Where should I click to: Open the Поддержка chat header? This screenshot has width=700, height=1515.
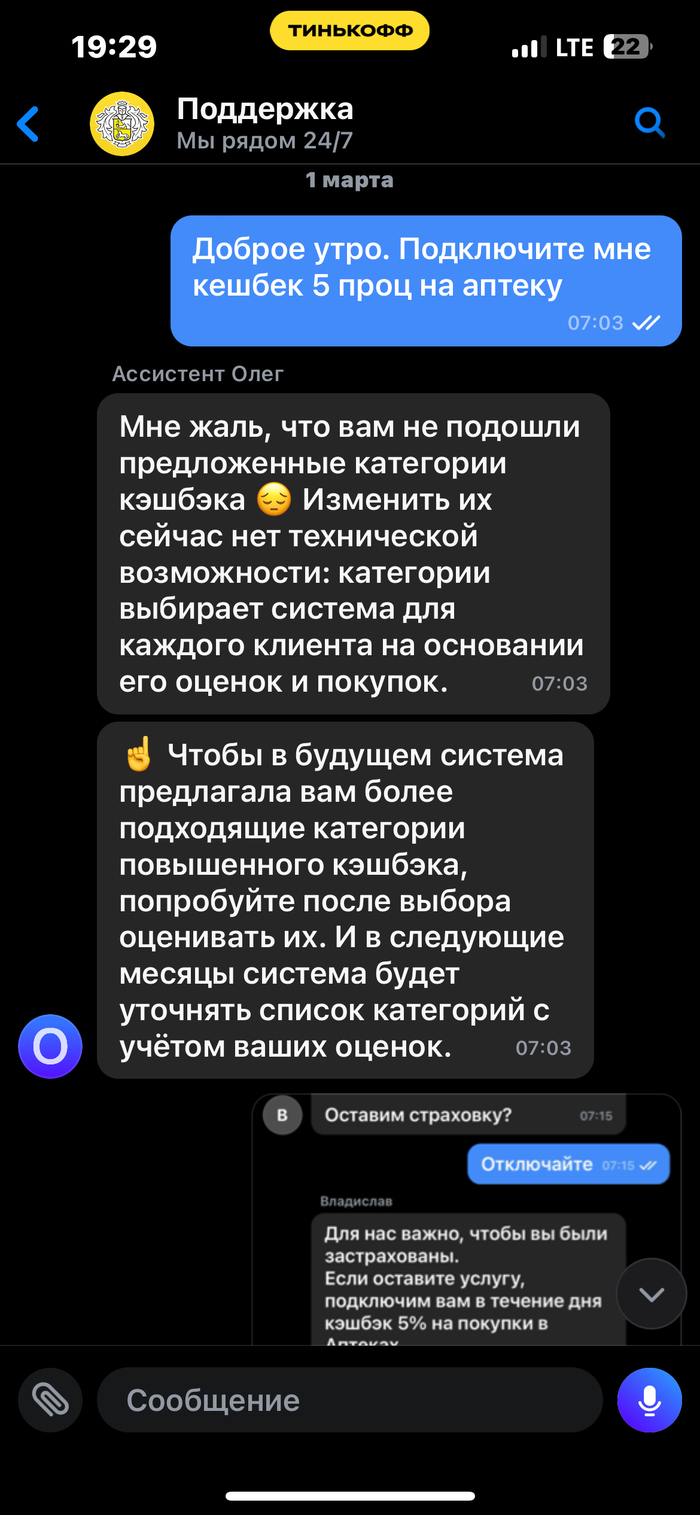click(264, 124)
